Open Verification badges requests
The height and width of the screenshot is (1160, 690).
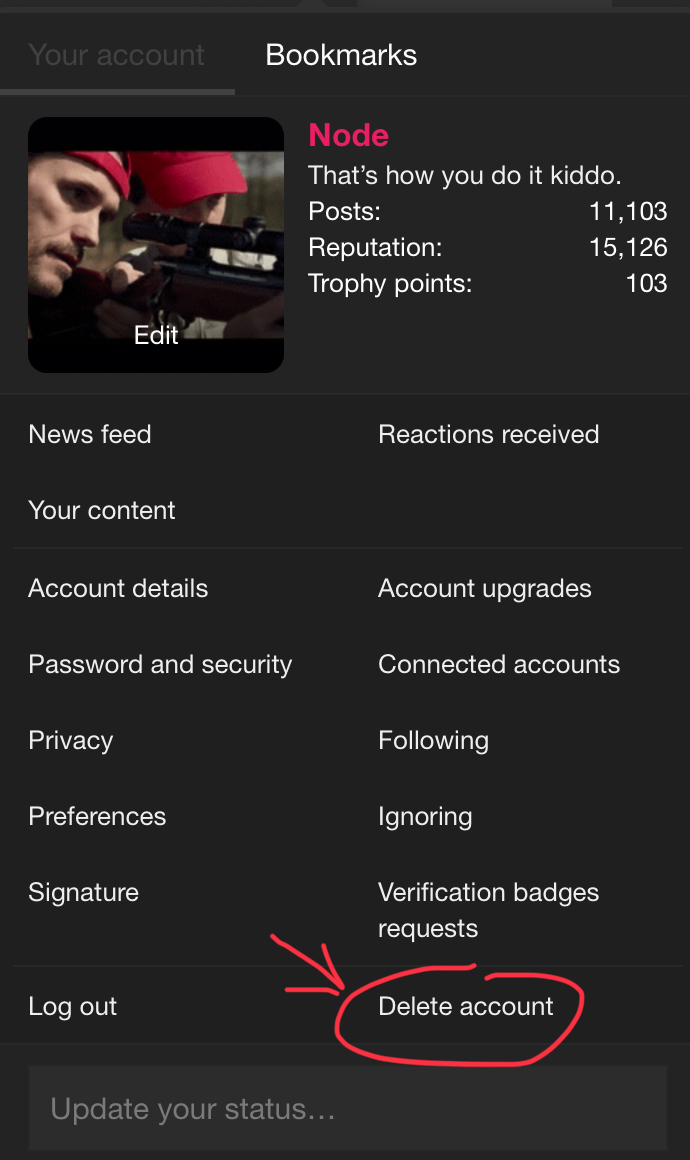[488, 911]
